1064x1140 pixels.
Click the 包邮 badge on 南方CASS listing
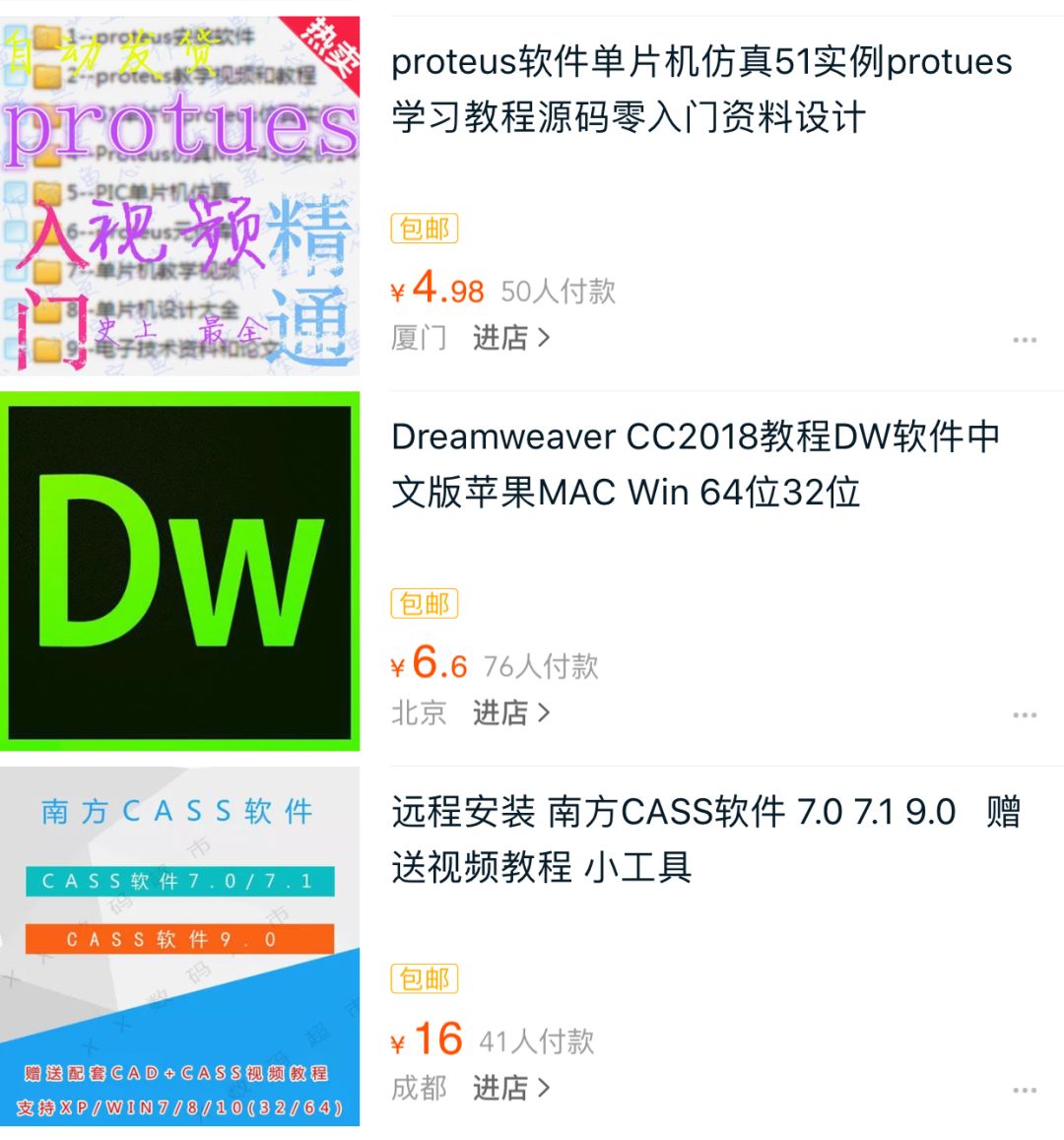pyautogui.click(x=424, y=978)
